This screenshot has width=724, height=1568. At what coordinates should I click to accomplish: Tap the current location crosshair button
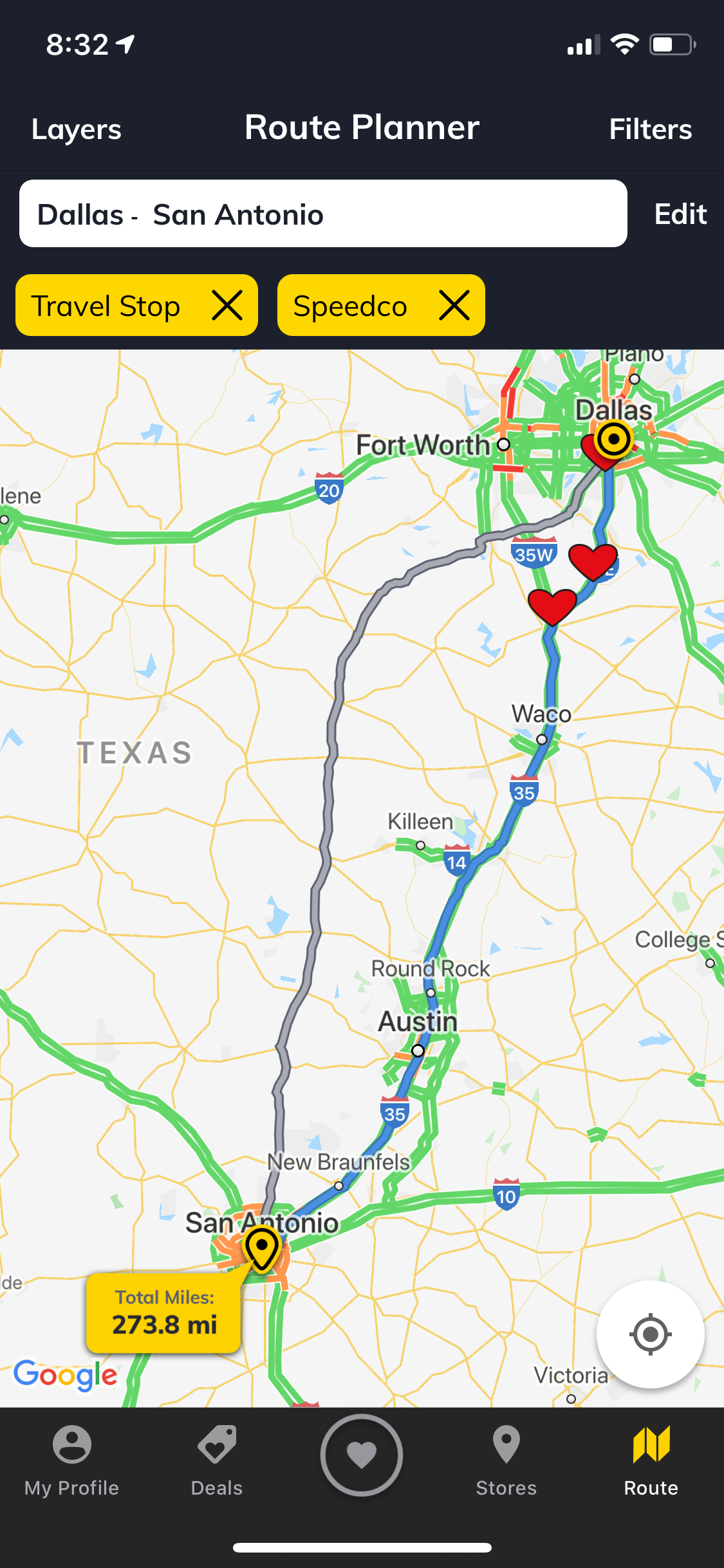(x=651, y=1335)
